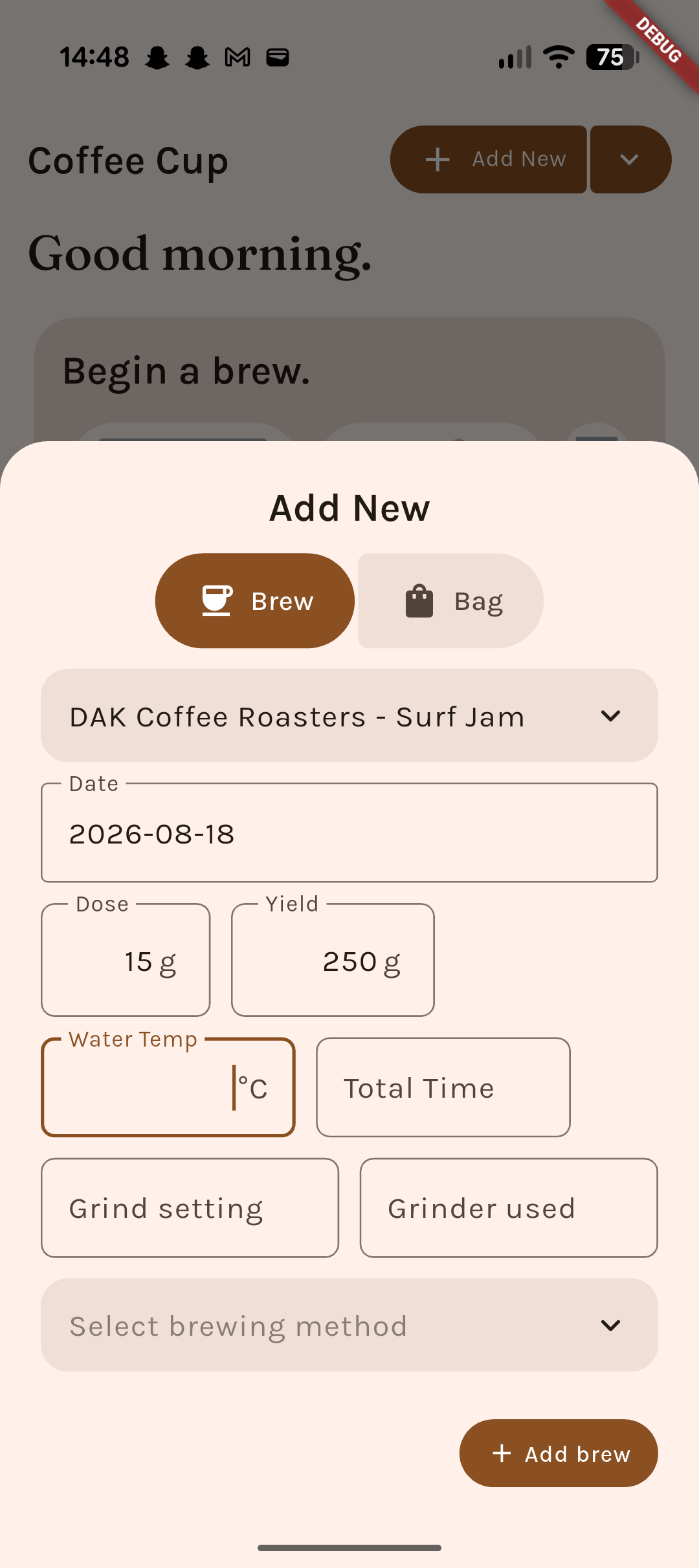Enter the Total Time field
Viewport: 699px width, 1568px height.
(x=443, y=1087)
